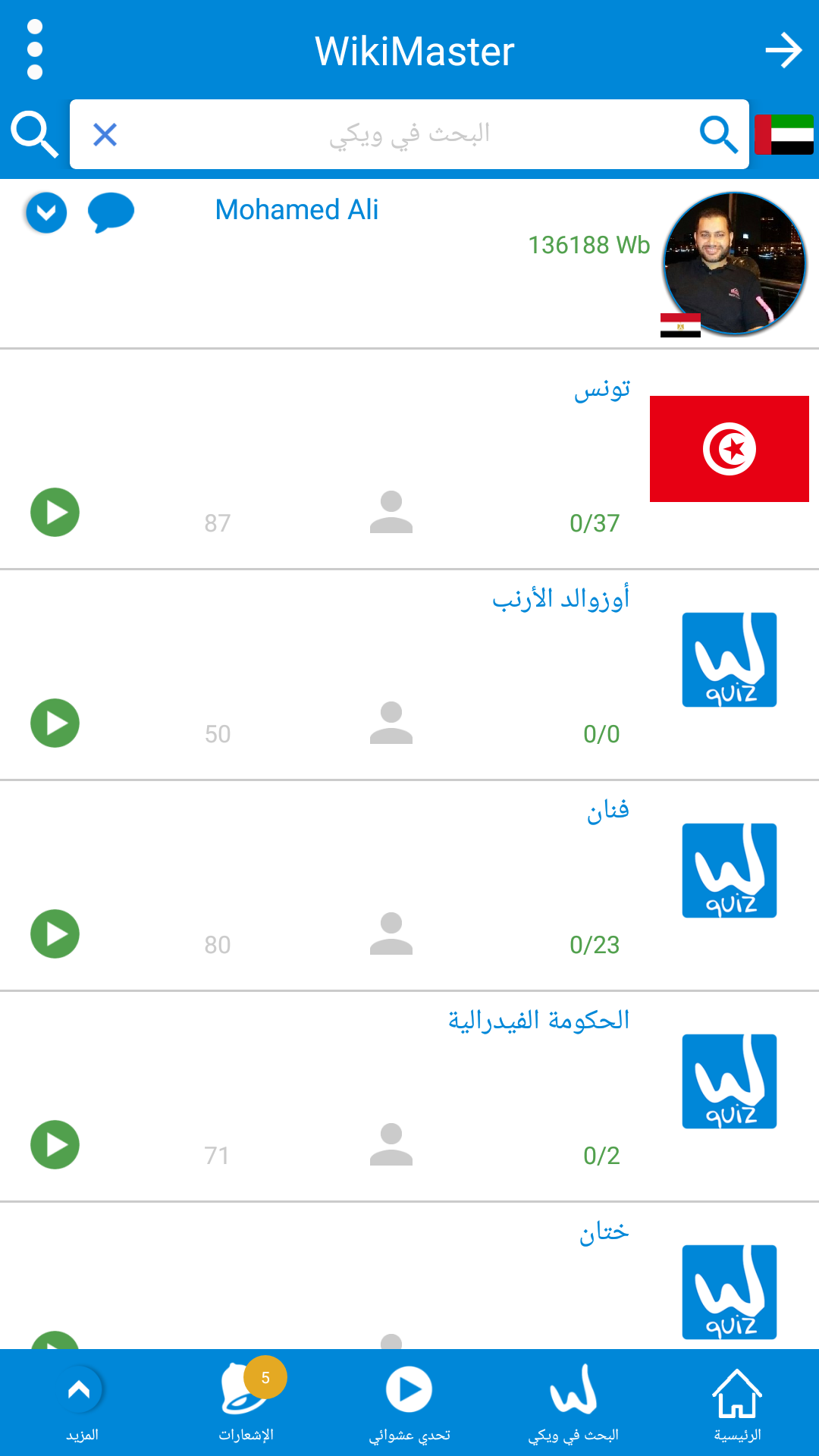Open the المزيد more tab
The image size is (819, 1456).
[82, 1404]
